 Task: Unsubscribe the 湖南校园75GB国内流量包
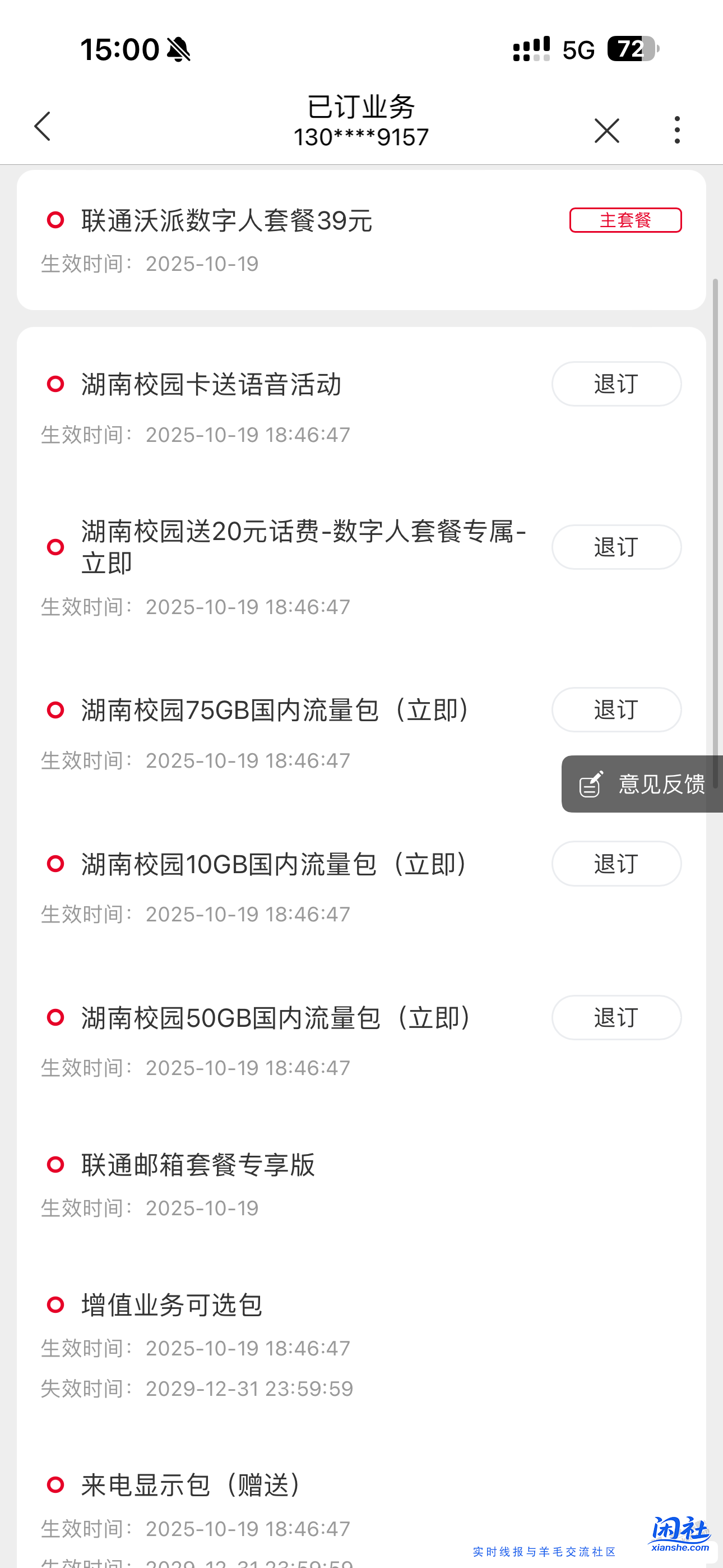616,710
